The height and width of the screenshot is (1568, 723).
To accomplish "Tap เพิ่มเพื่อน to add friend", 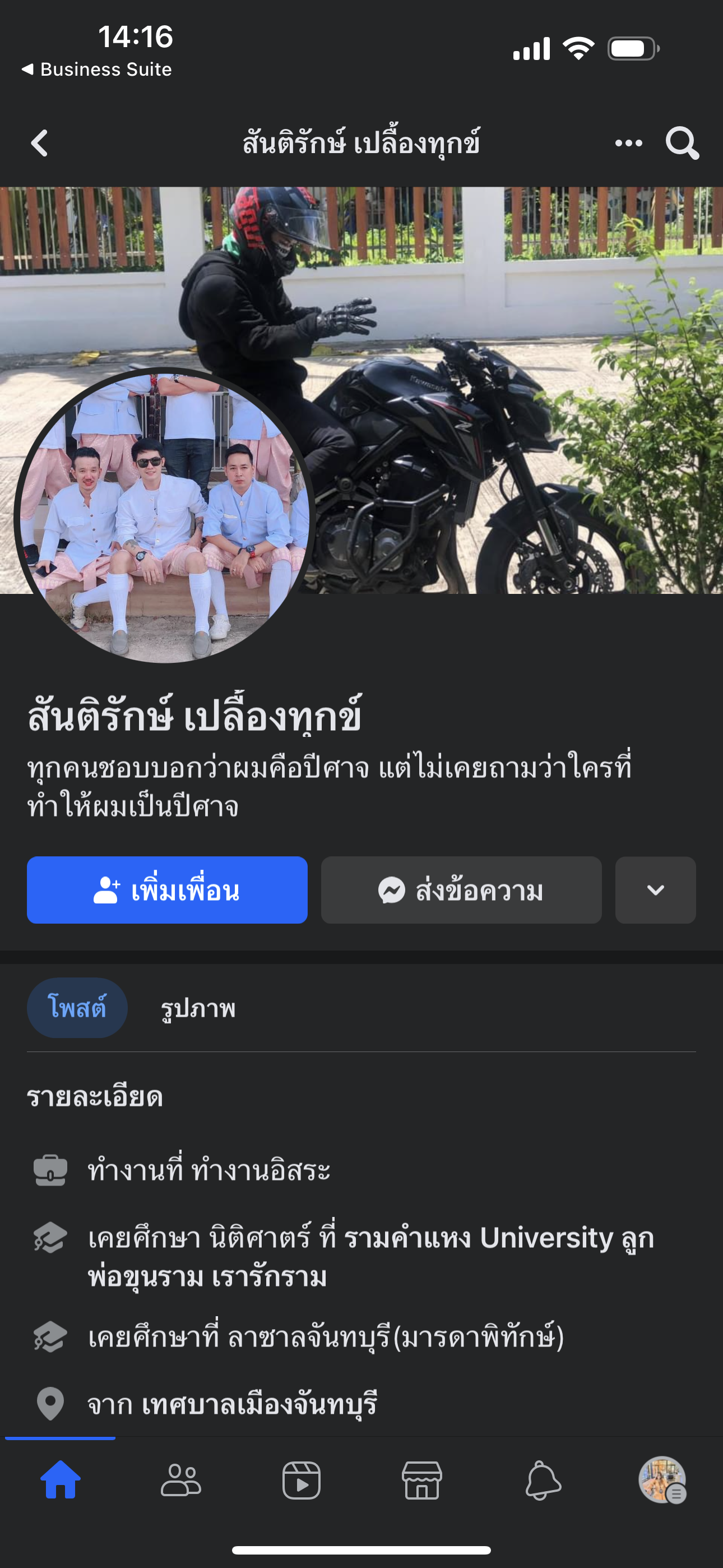I will pyautogui.click(x=167, y=890).
